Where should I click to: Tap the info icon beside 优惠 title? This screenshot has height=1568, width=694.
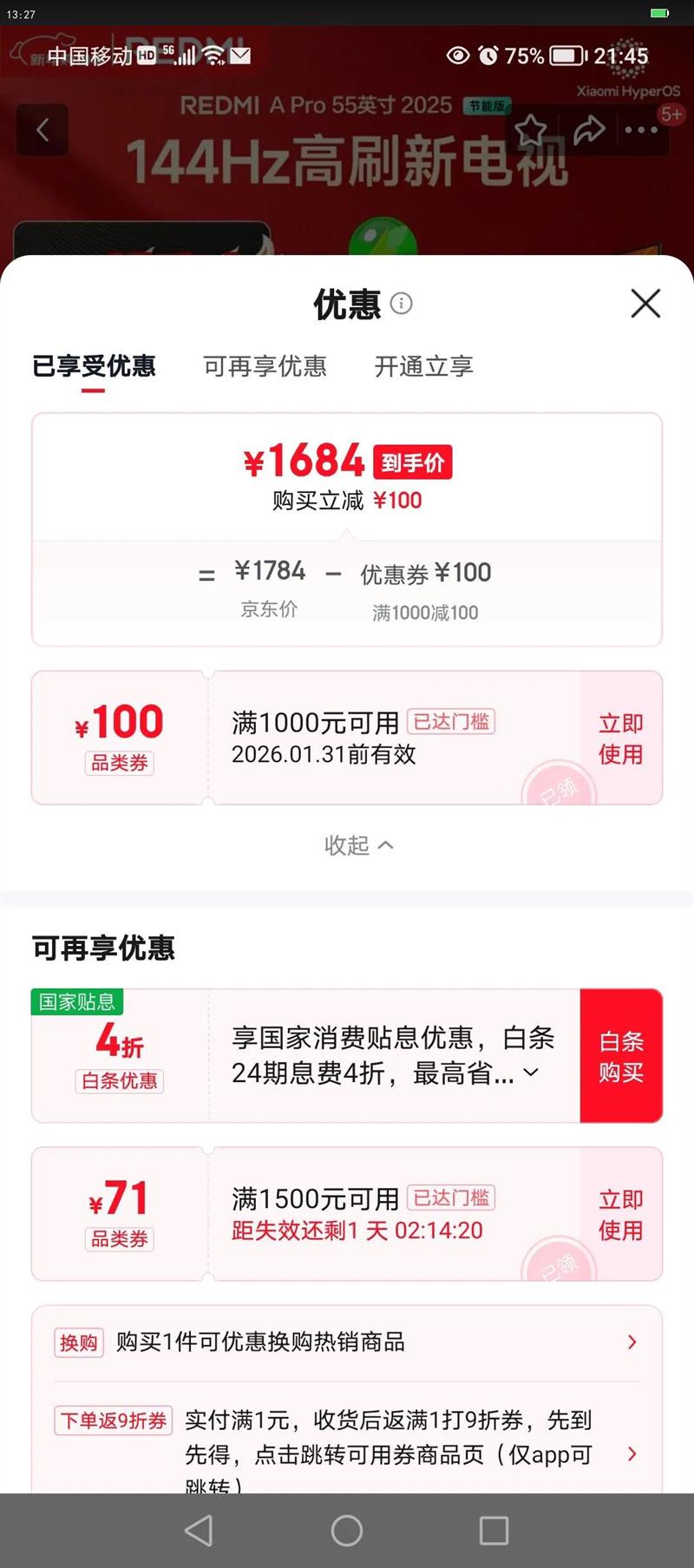pyautogui.click(x=401, y=305)
